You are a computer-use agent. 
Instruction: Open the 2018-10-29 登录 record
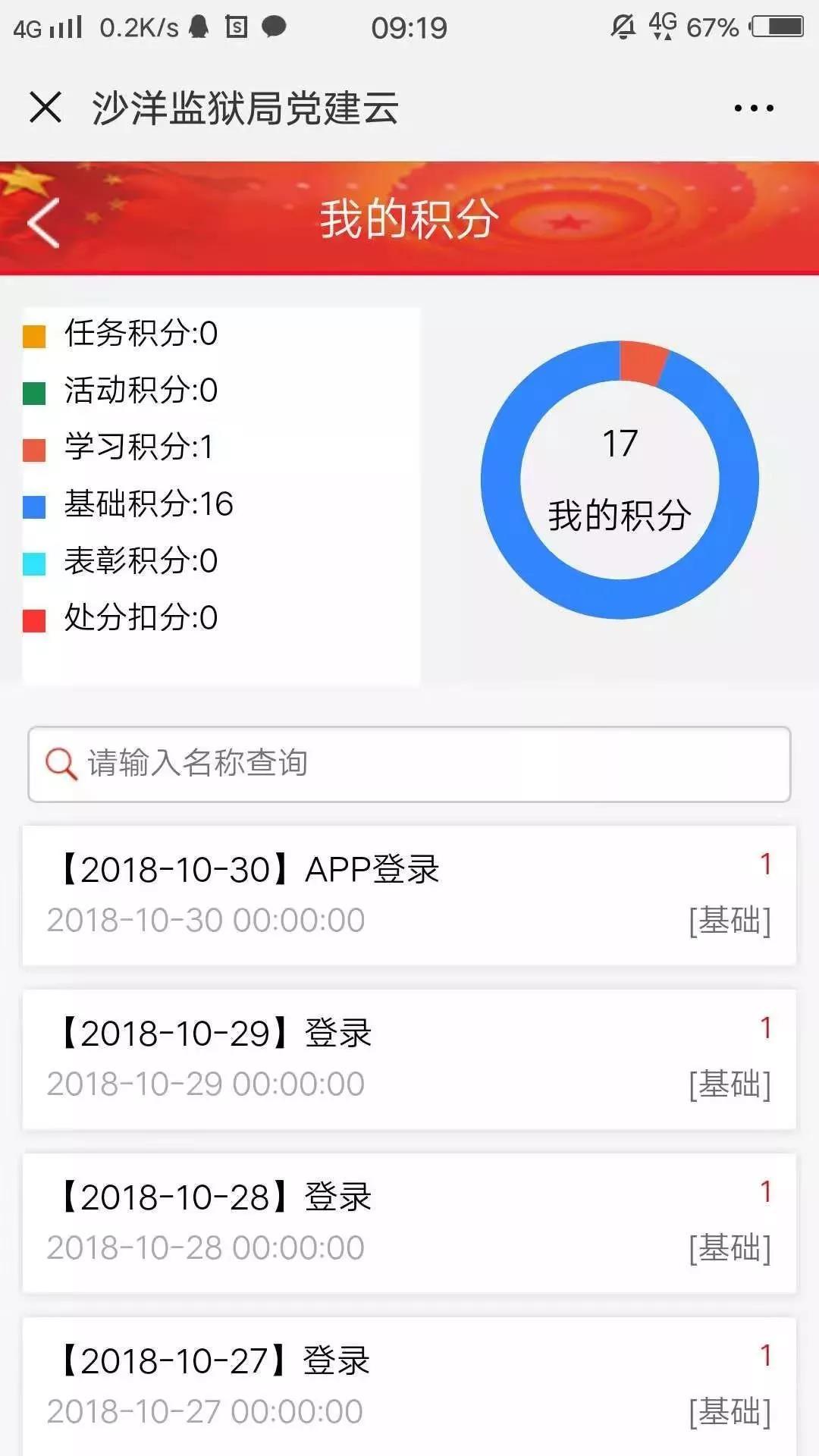tap(409, 1059)
